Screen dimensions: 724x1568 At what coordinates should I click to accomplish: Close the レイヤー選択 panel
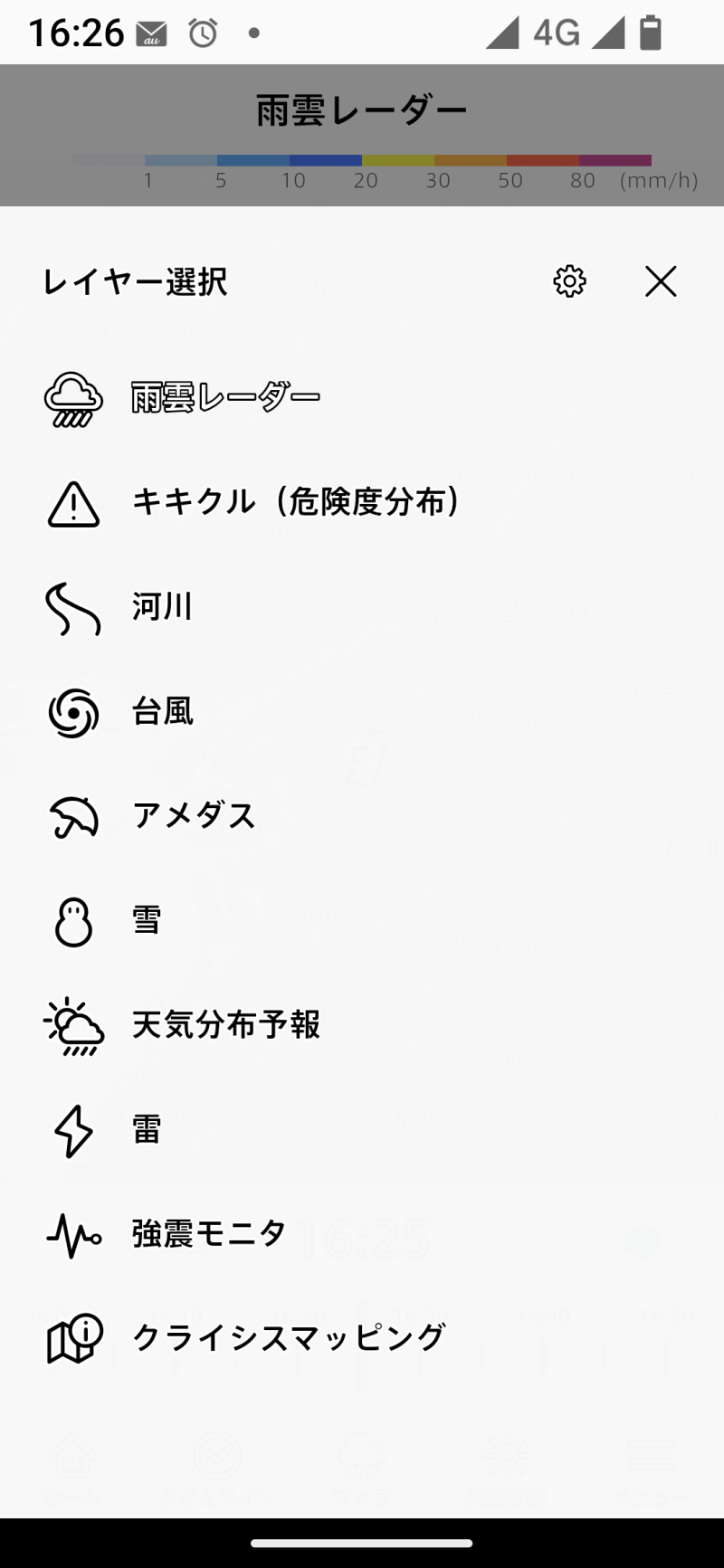pyautogui.click(x=661, y=281)
